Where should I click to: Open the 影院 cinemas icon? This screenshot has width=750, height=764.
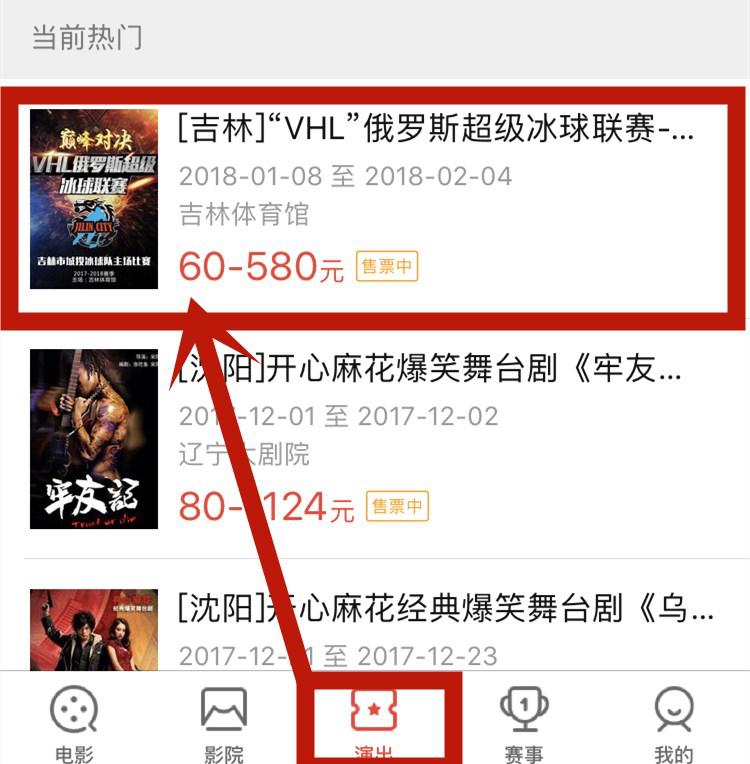[222, 712]
